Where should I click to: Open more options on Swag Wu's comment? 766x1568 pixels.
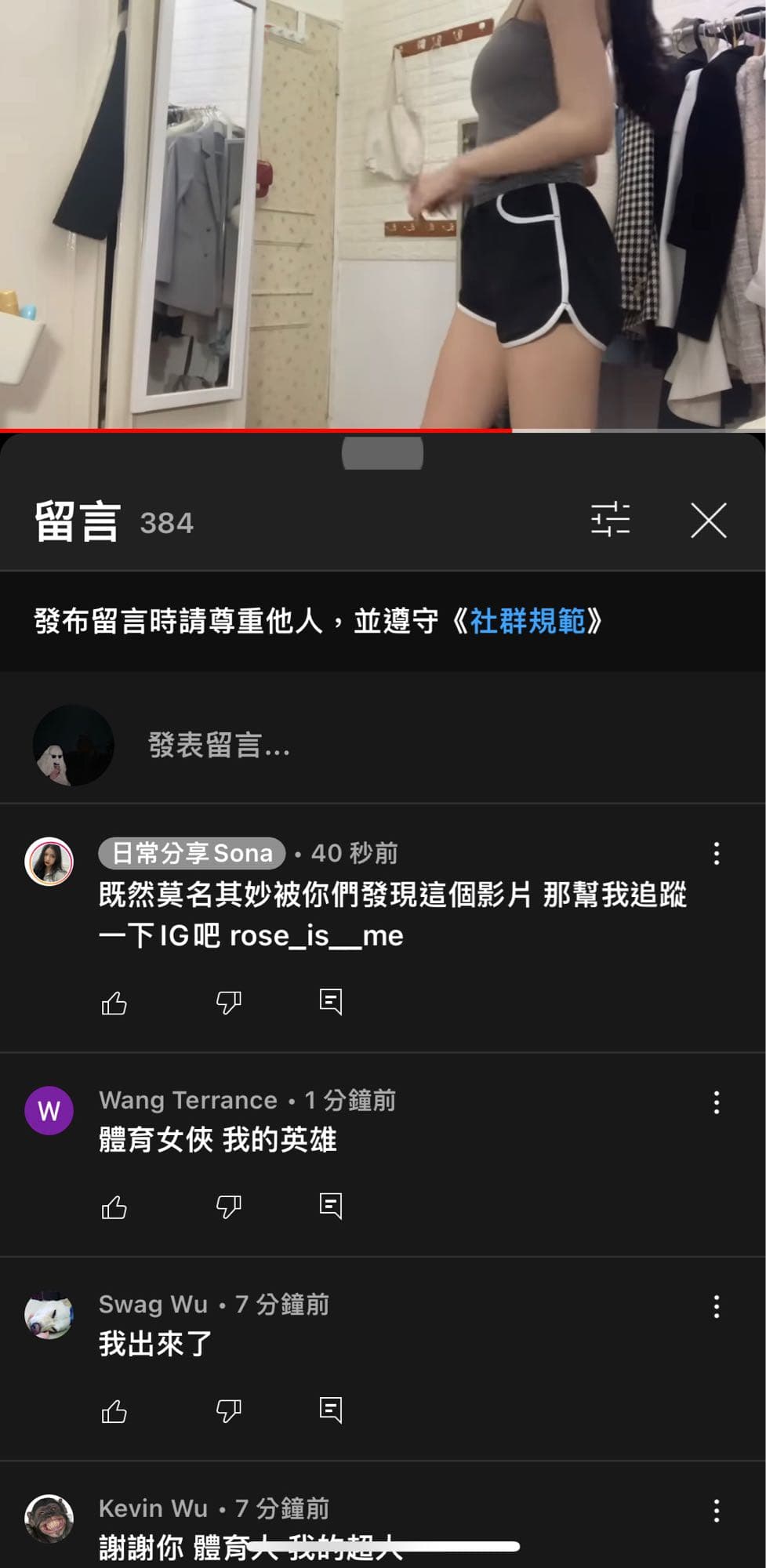click(716, 1306)
